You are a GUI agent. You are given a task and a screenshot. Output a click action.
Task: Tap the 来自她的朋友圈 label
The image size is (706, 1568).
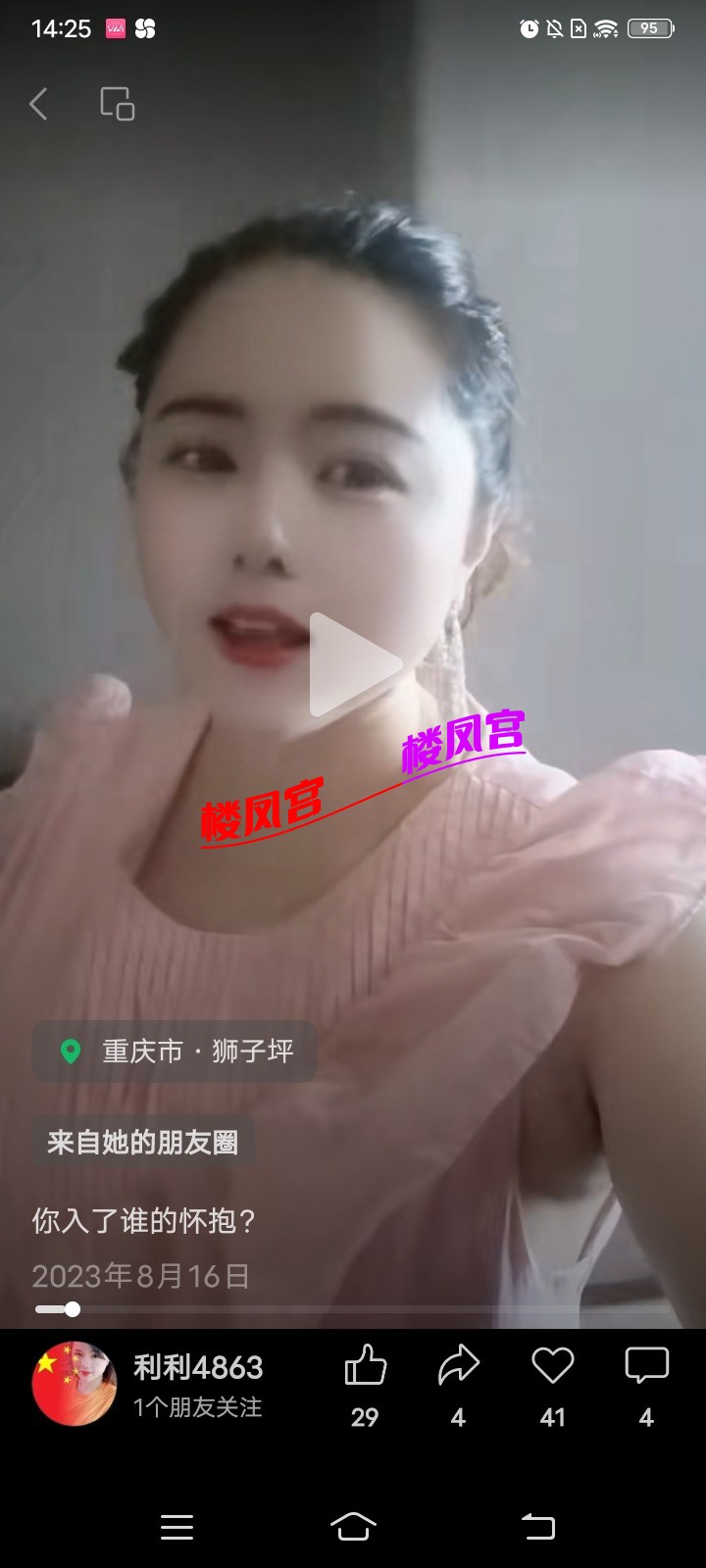[143, 1142]
